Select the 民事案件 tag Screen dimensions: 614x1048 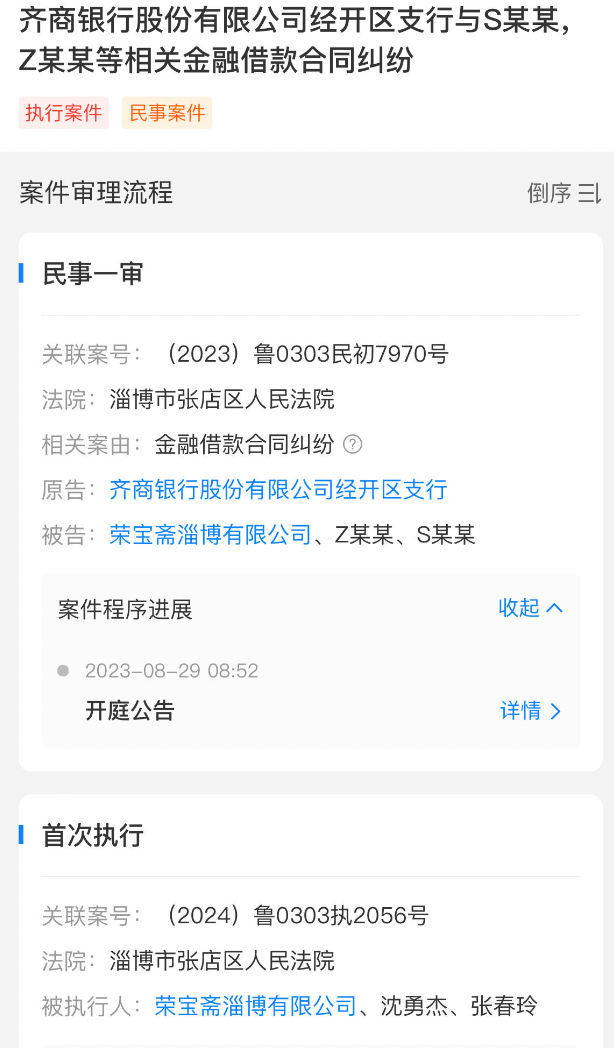167,113
